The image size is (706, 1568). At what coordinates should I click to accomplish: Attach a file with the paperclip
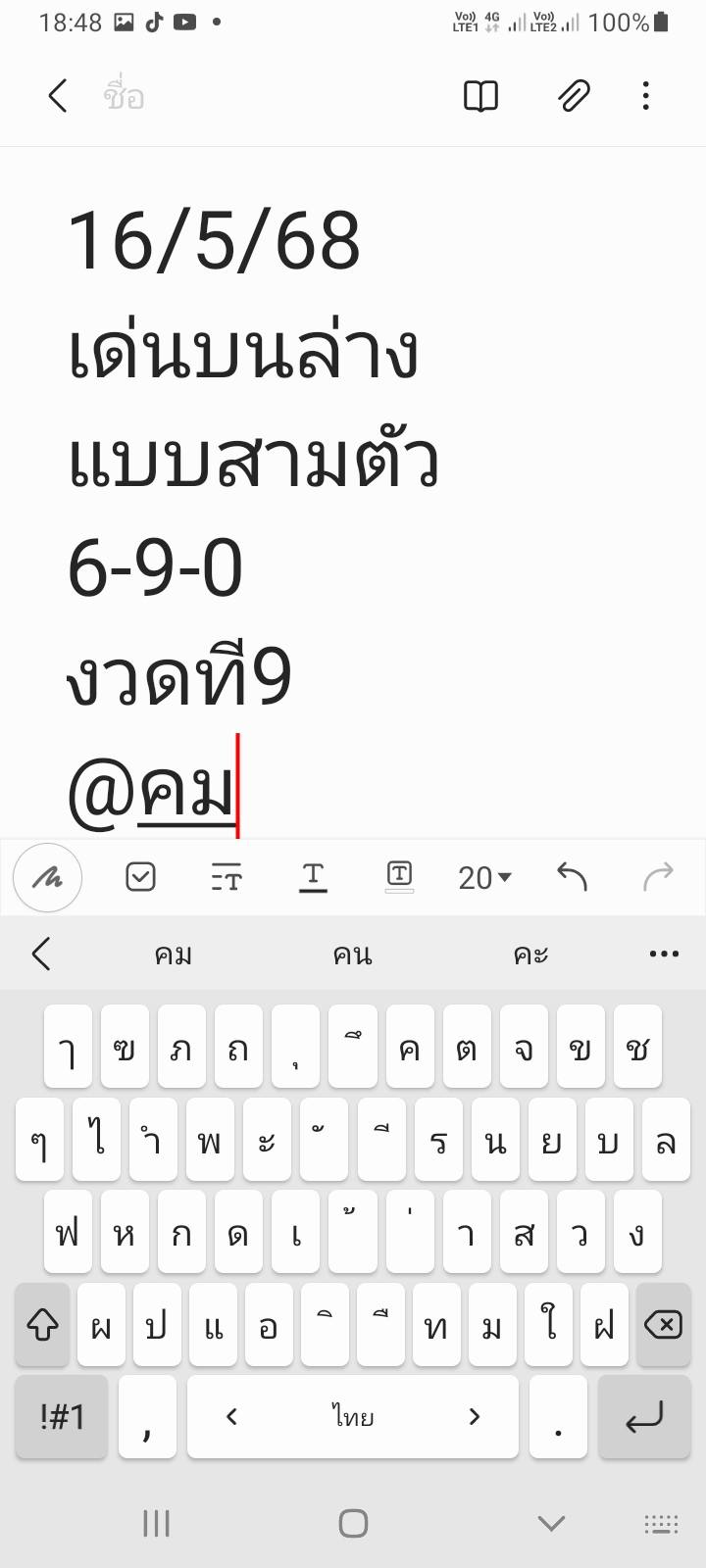point(574,96)
